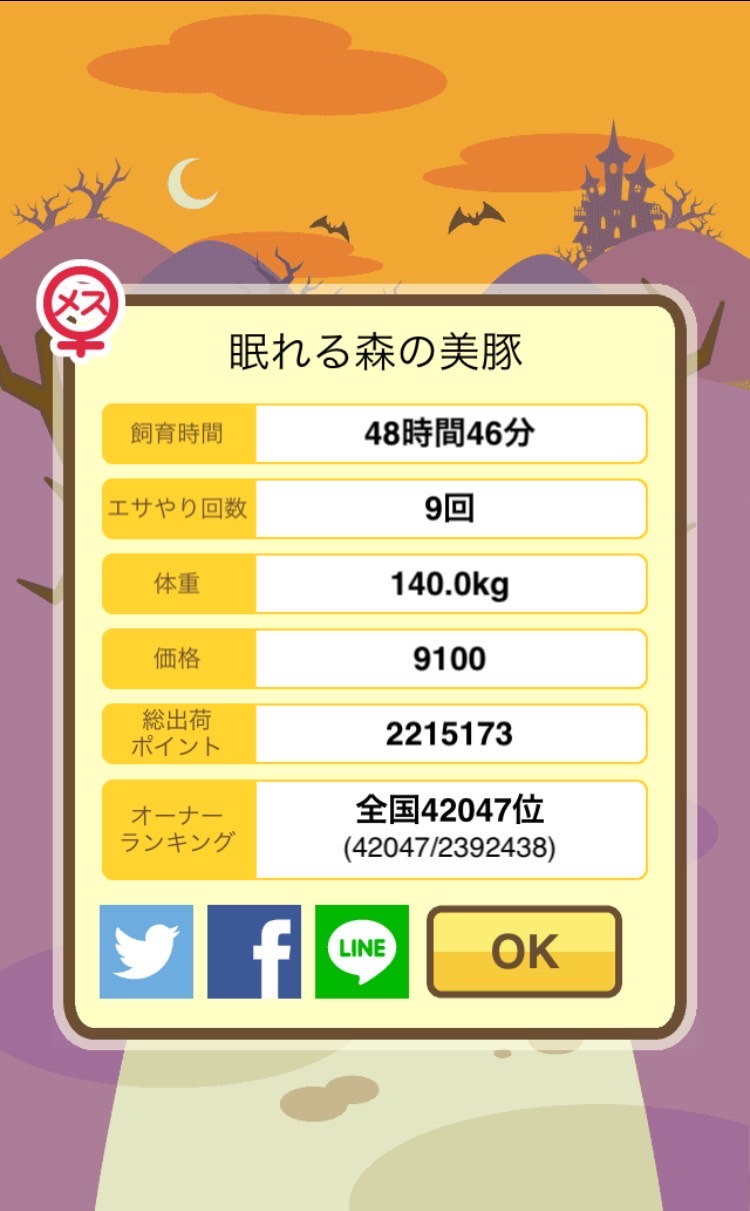The width and height of the screenshot is (750, 1211).
Task: Share the pig result on Twitter
Action: (146, 951)
